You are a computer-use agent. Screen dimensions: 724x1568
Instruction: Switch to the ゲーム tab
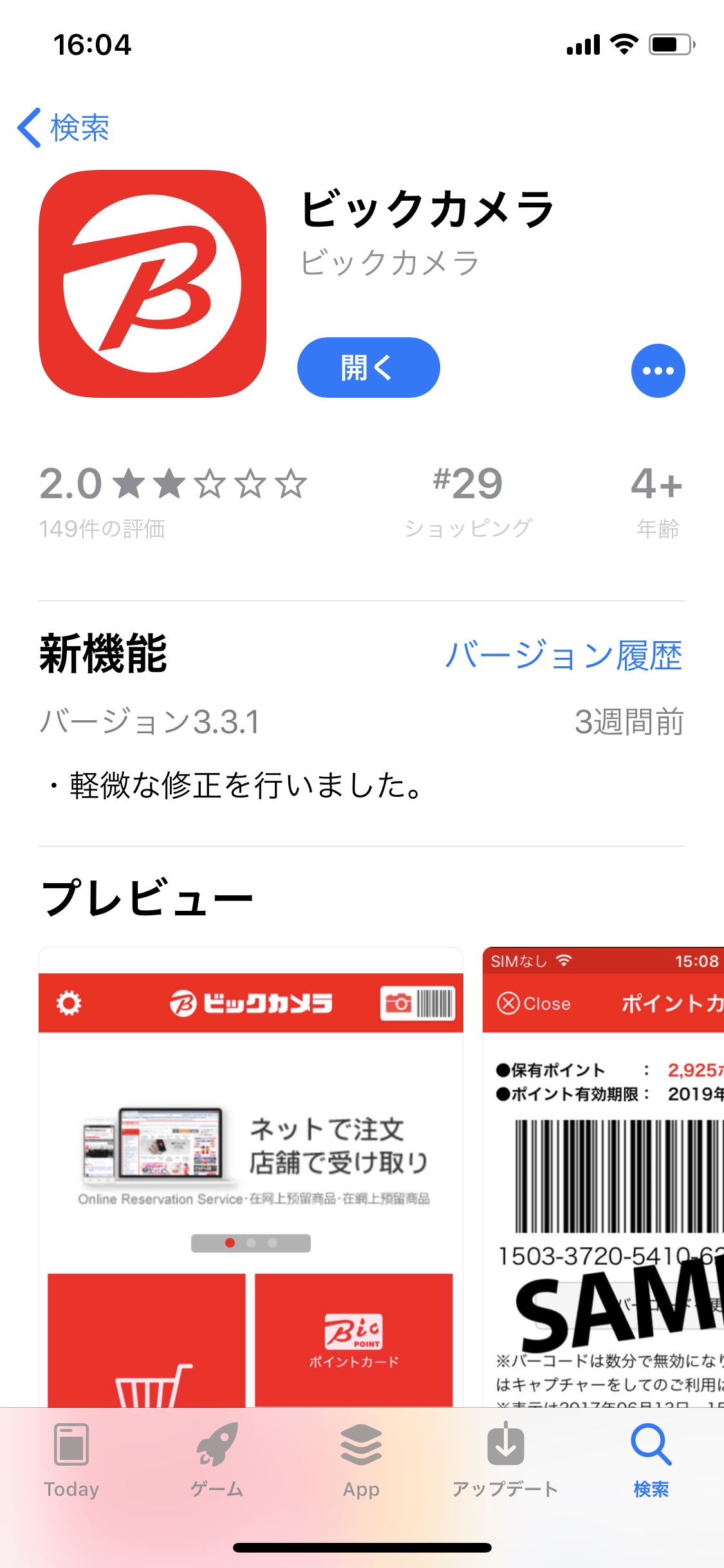click(217, 1462)
